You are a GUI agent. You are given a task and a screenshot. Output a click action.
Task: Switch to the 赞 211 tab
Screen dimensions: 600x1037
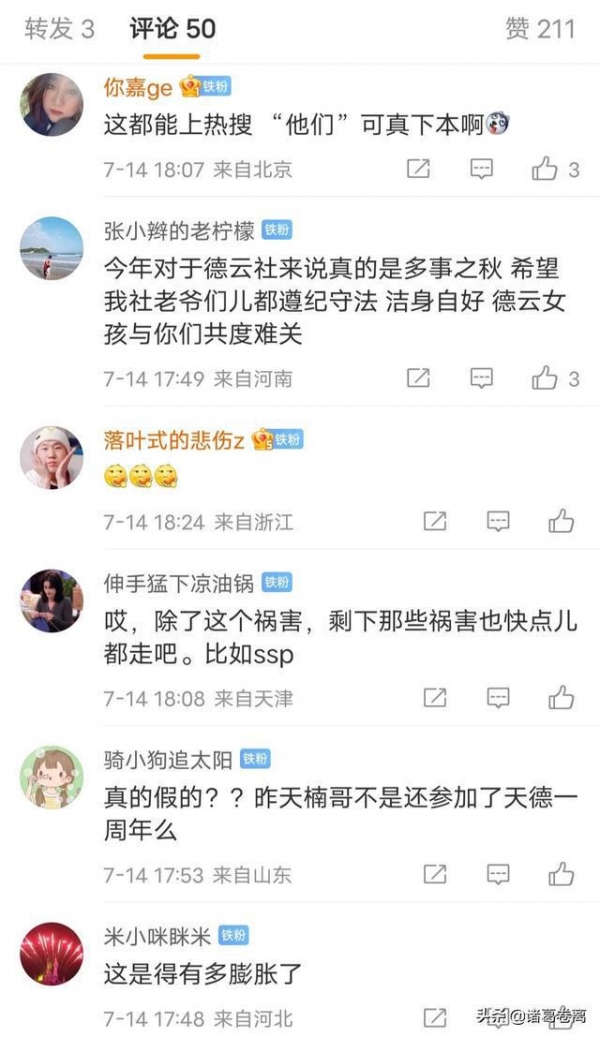click(x=540, y=29)
